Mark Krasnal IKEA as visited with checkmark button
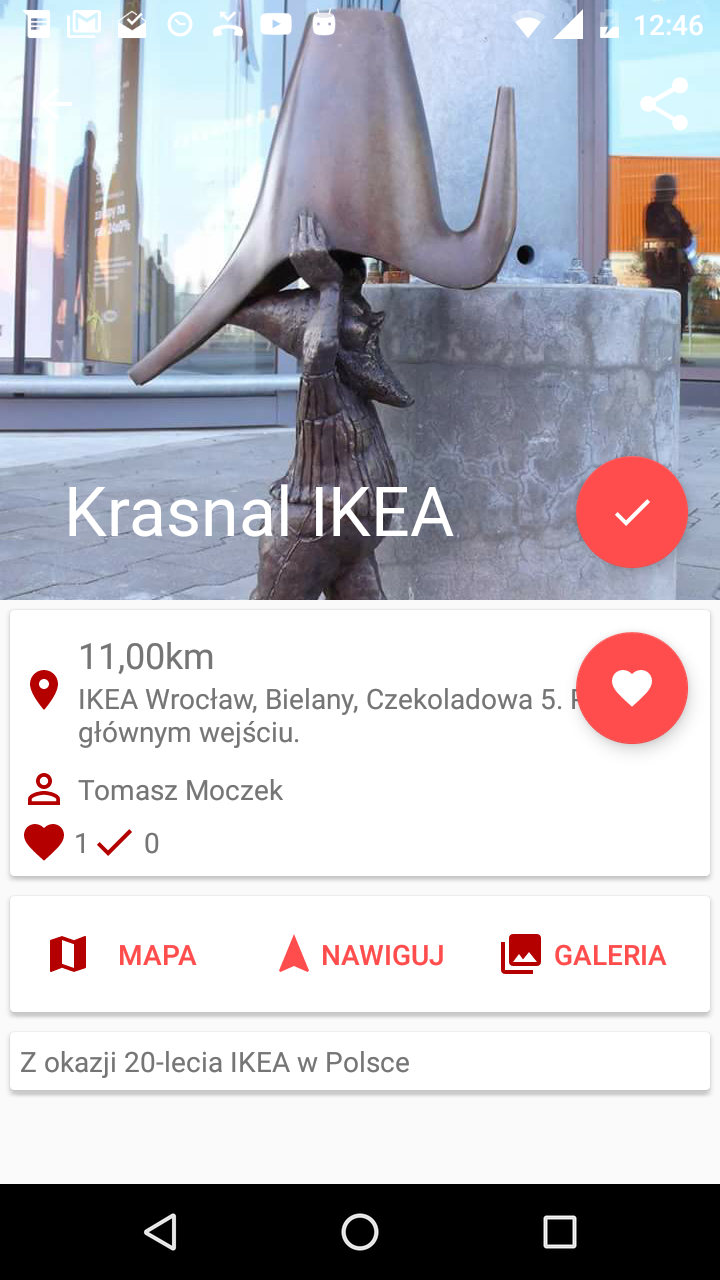 [x=632, y=512]
